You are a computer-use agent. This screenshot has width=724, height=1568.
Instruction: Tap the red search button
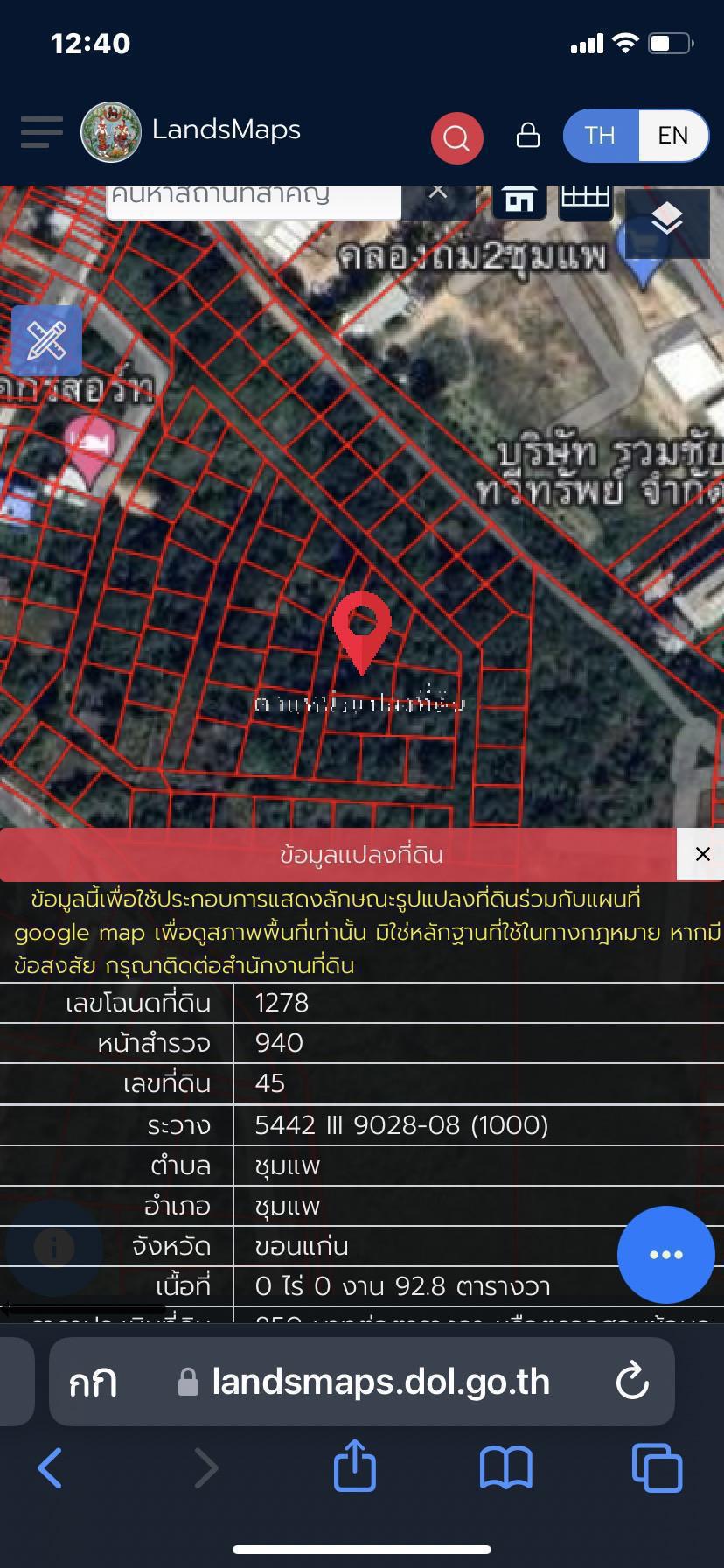point(456,137)
